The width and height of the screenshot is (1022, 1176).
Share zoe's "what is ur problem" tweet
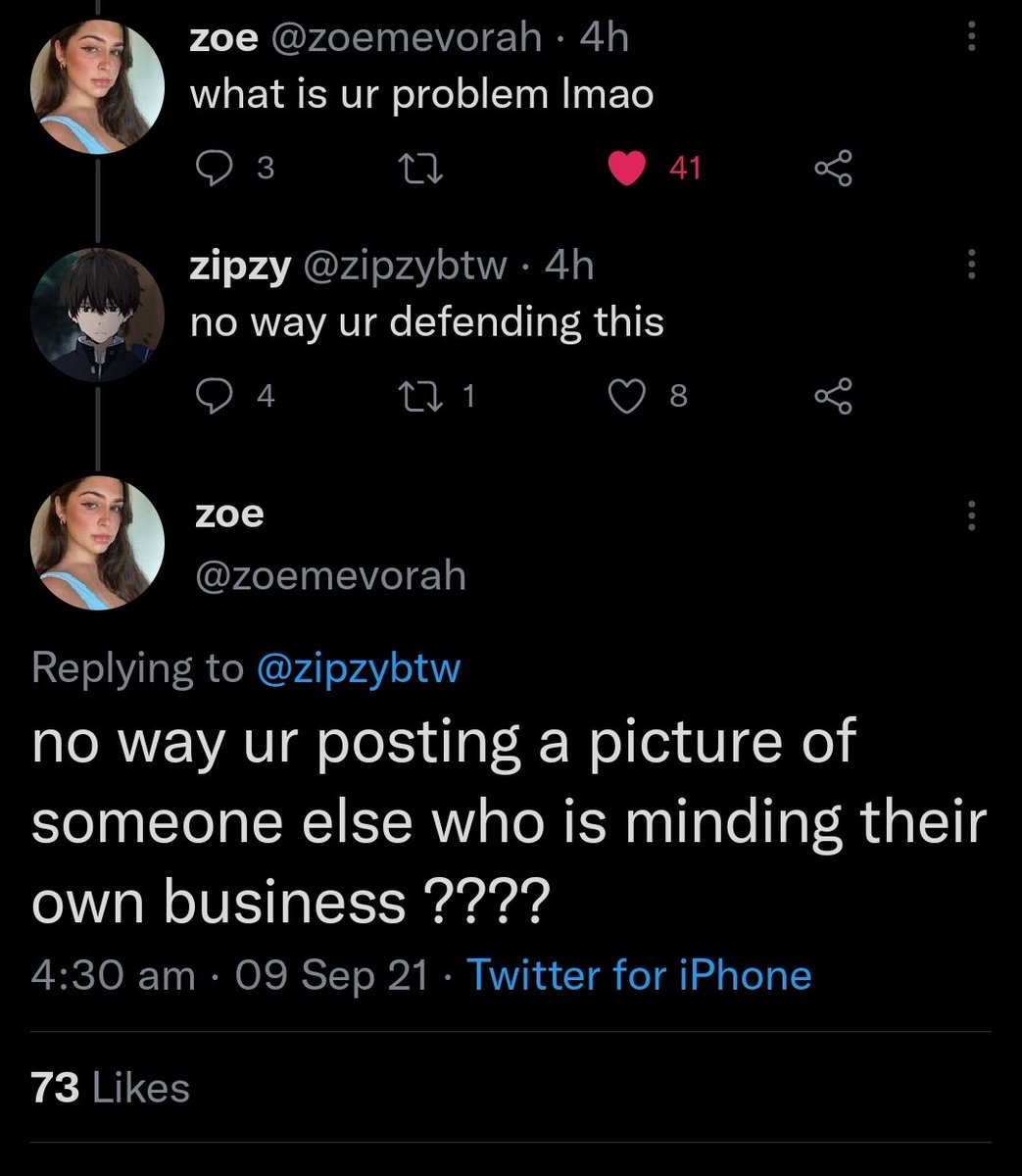(x=834, y=169)
